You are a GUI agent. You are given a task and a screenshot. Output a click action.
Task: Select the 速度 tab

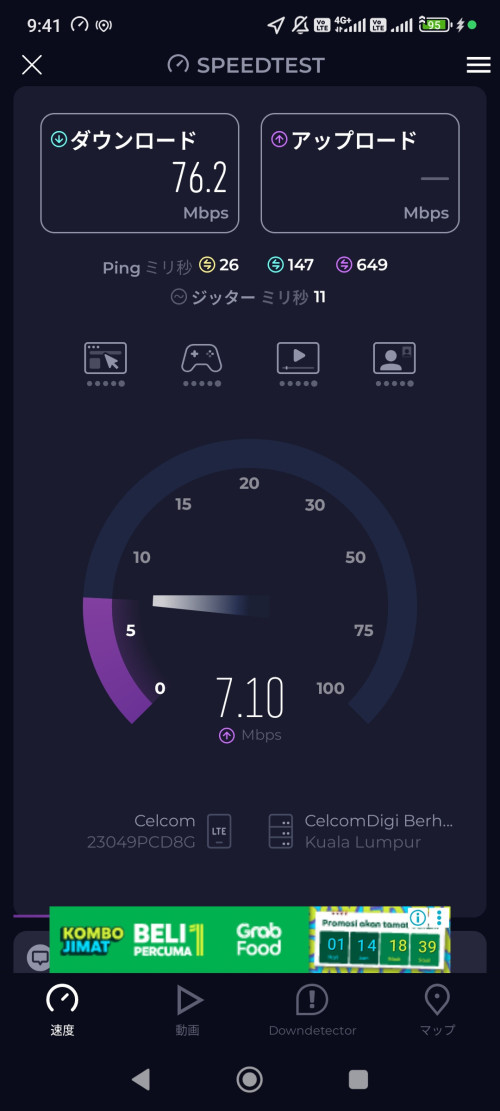point(62,1010)
